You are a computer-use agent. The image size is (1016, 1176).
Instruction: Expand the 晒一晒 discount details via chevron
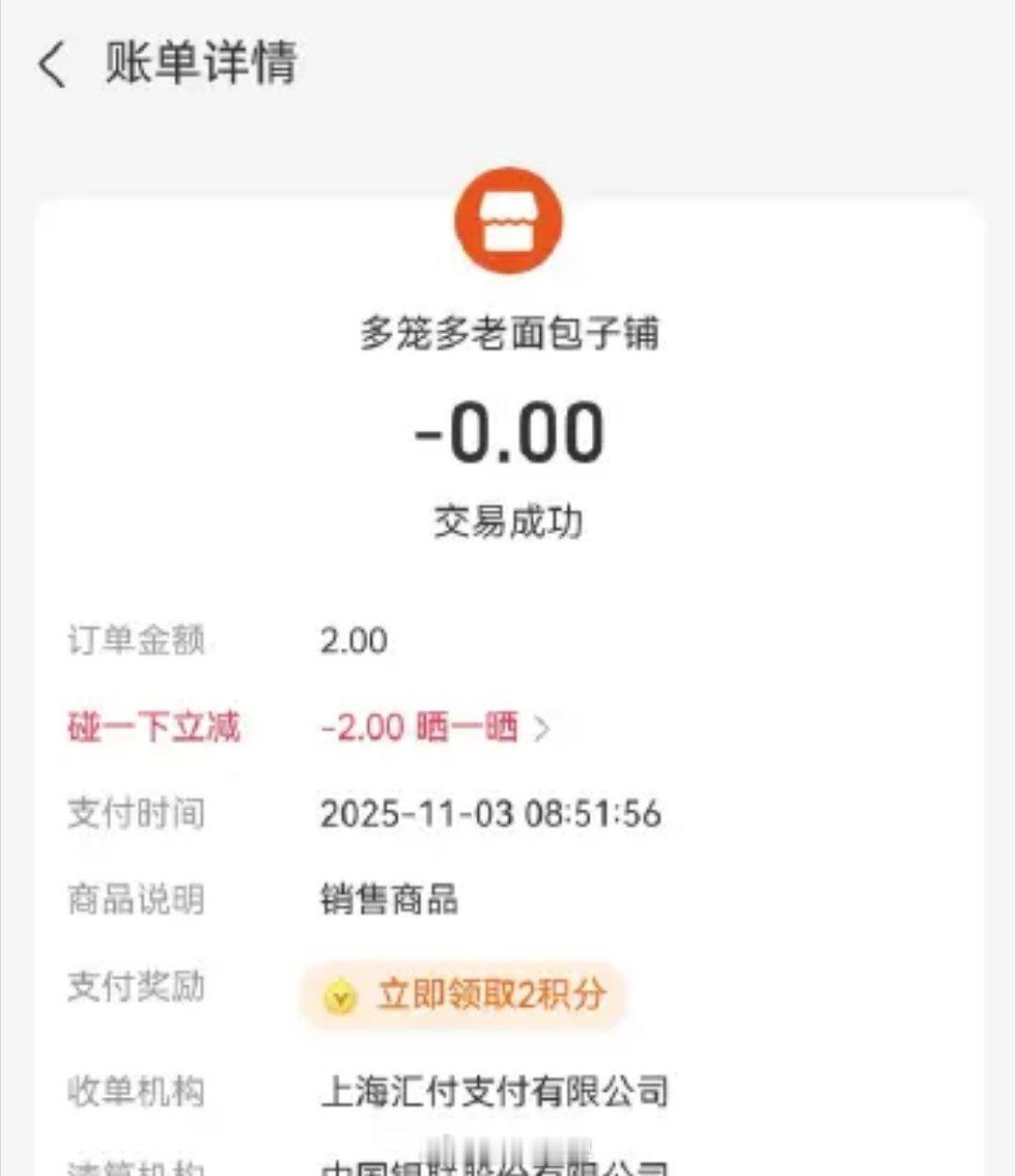tap(541, 728)
